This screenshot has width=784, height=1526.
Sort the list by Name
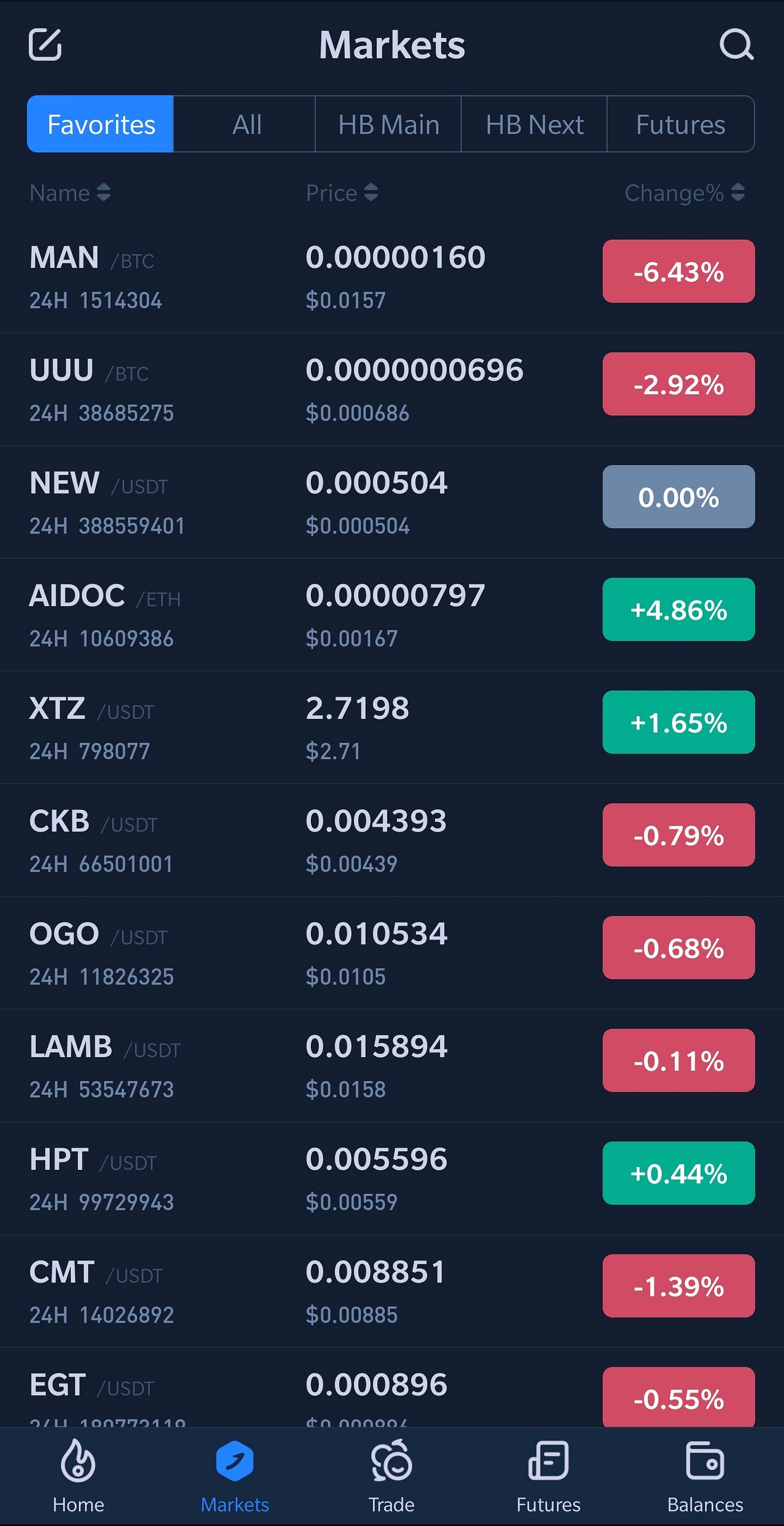[70, 193]
